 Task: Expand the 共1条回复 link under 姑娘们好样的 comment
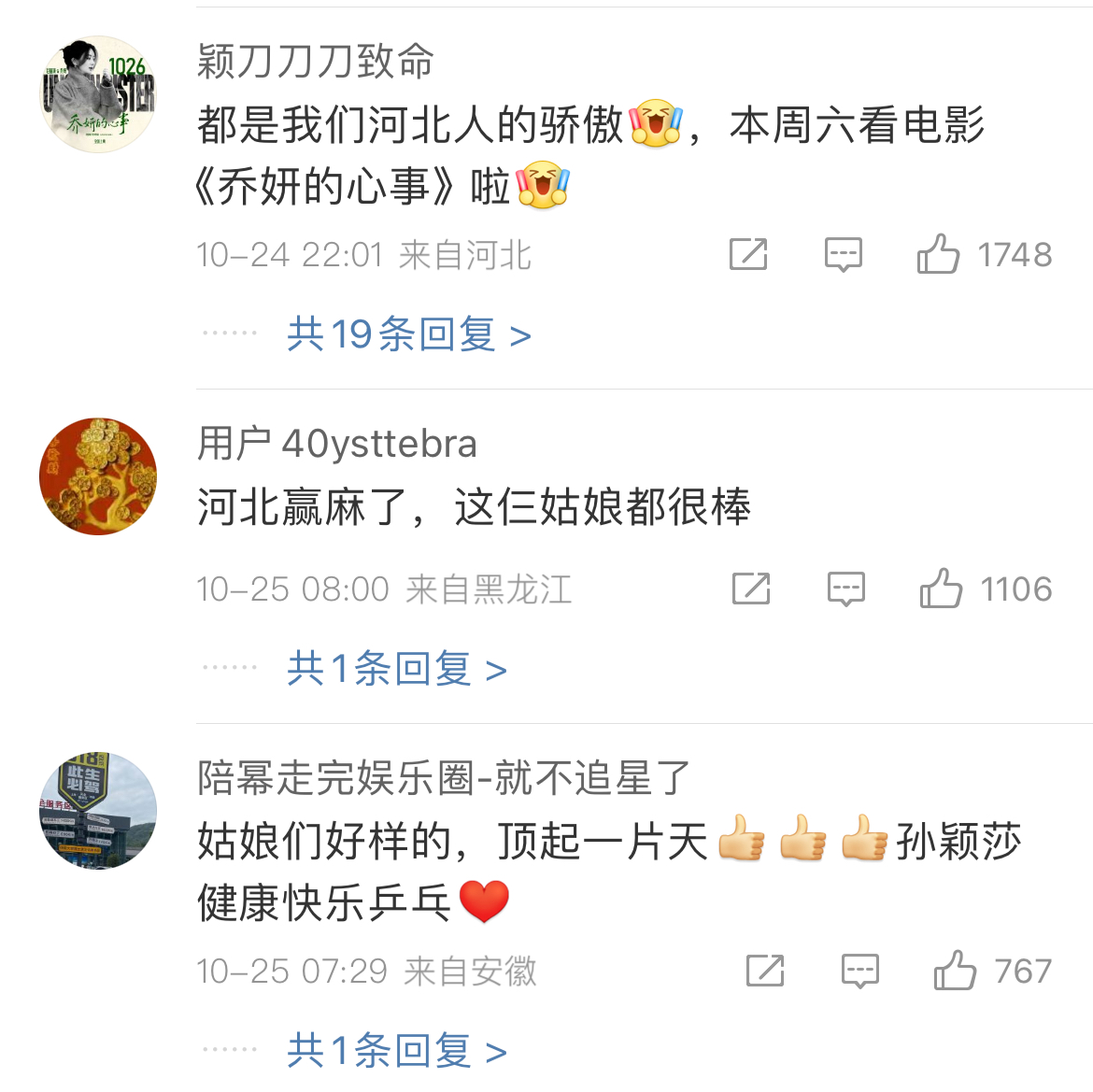click(x=397, y=1051)
